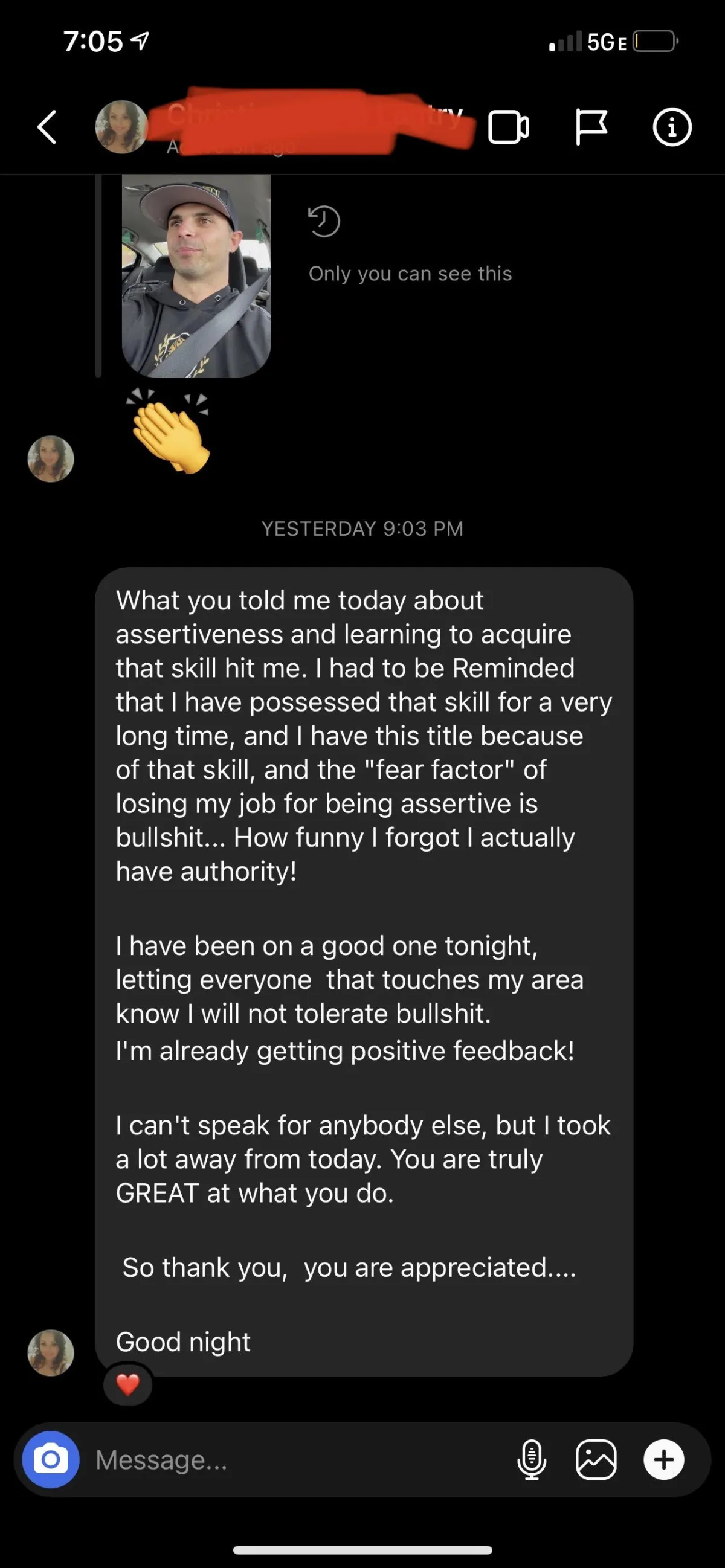
Task: Choose a photo from gallery
Action: coord(596,1459)
